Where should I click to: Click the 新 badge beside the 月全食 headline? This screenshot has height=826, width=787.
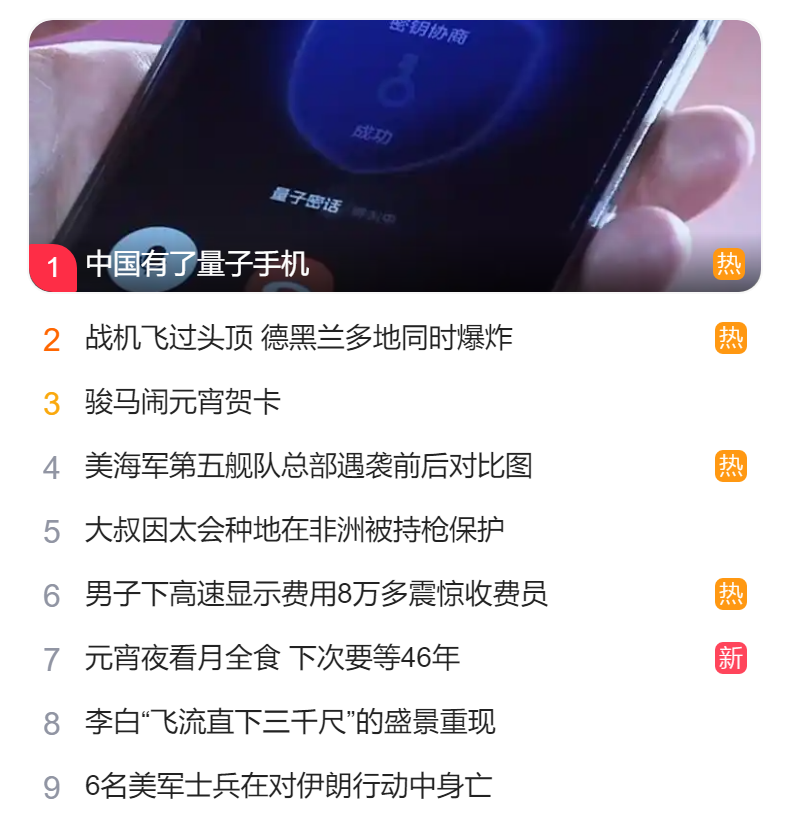(x=731, y=658)
